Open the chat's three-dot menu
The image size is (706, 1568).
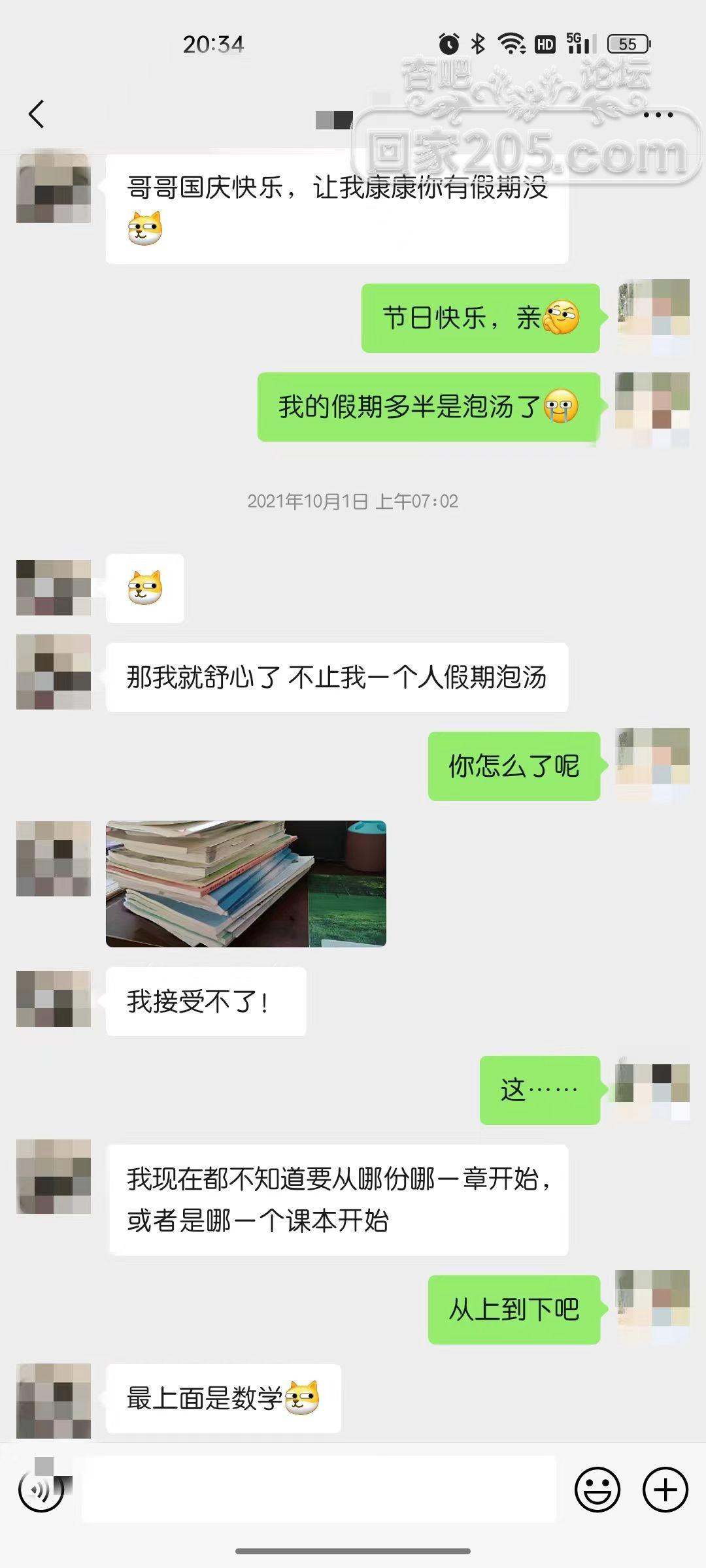[x=658, y=115]
